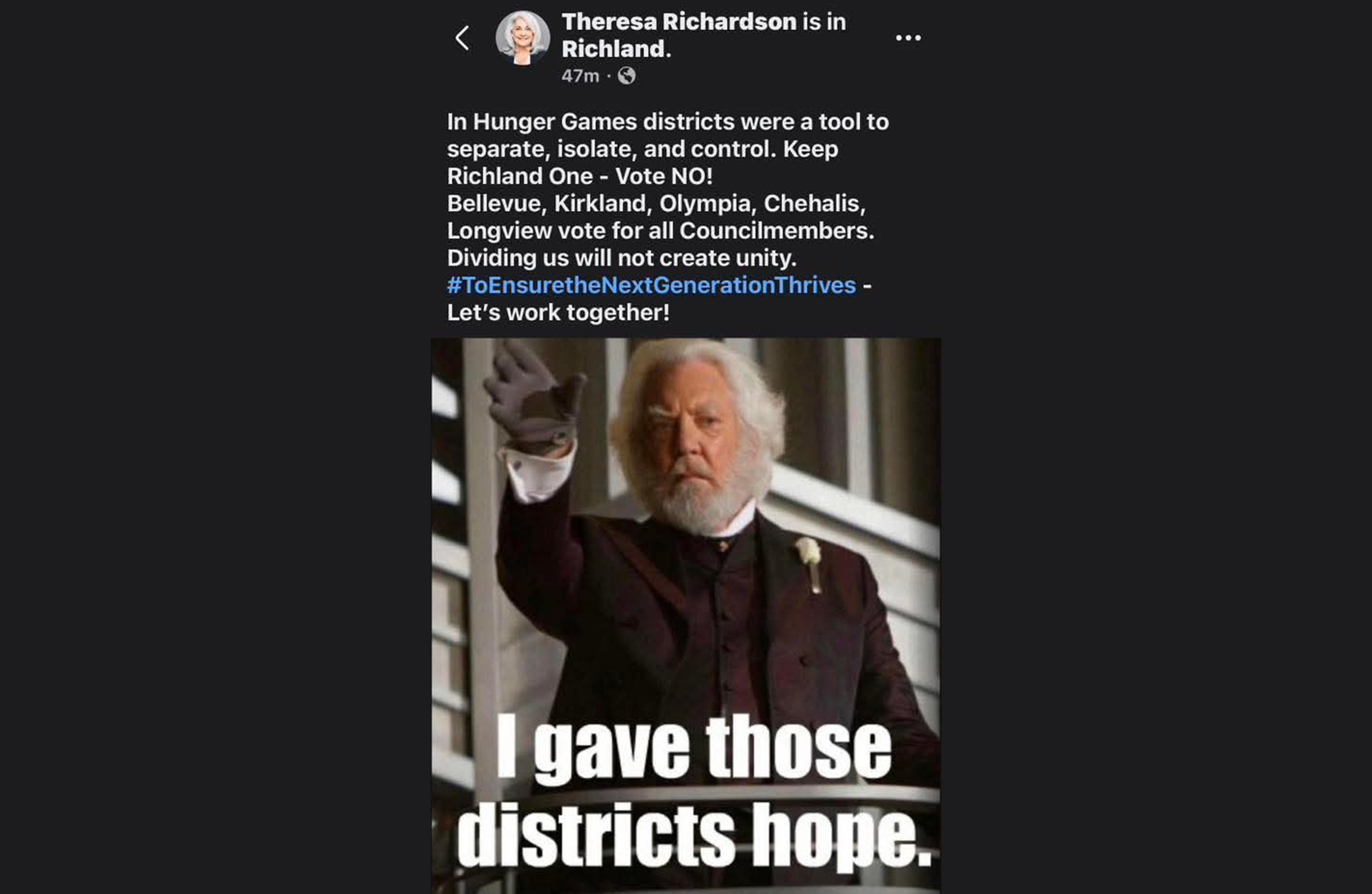1372x894 pixels.
Task: Open Theresa Richardson's profile picture
Action: coord(522,38)
